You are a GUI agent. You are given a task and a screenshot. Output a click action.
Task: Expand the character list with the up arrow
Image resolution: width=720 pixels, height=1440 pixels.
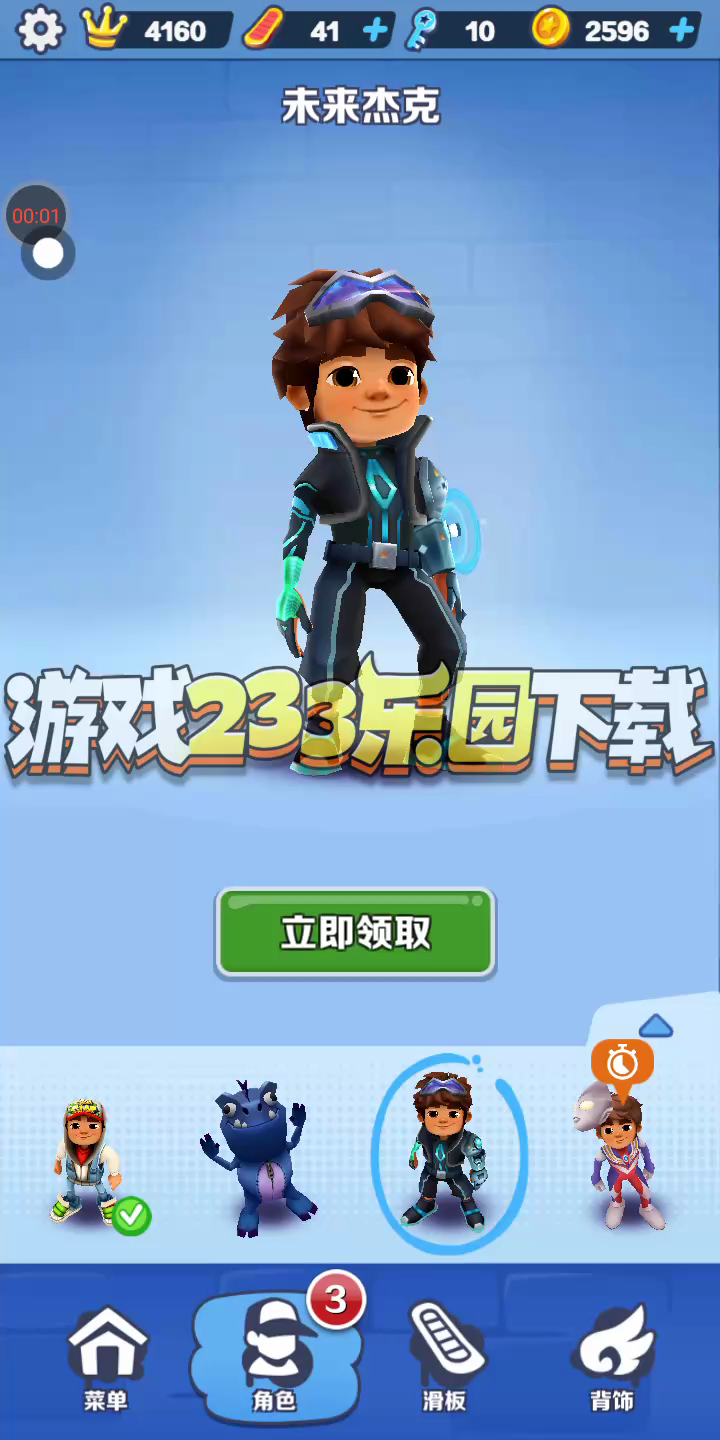[655, 1025]
